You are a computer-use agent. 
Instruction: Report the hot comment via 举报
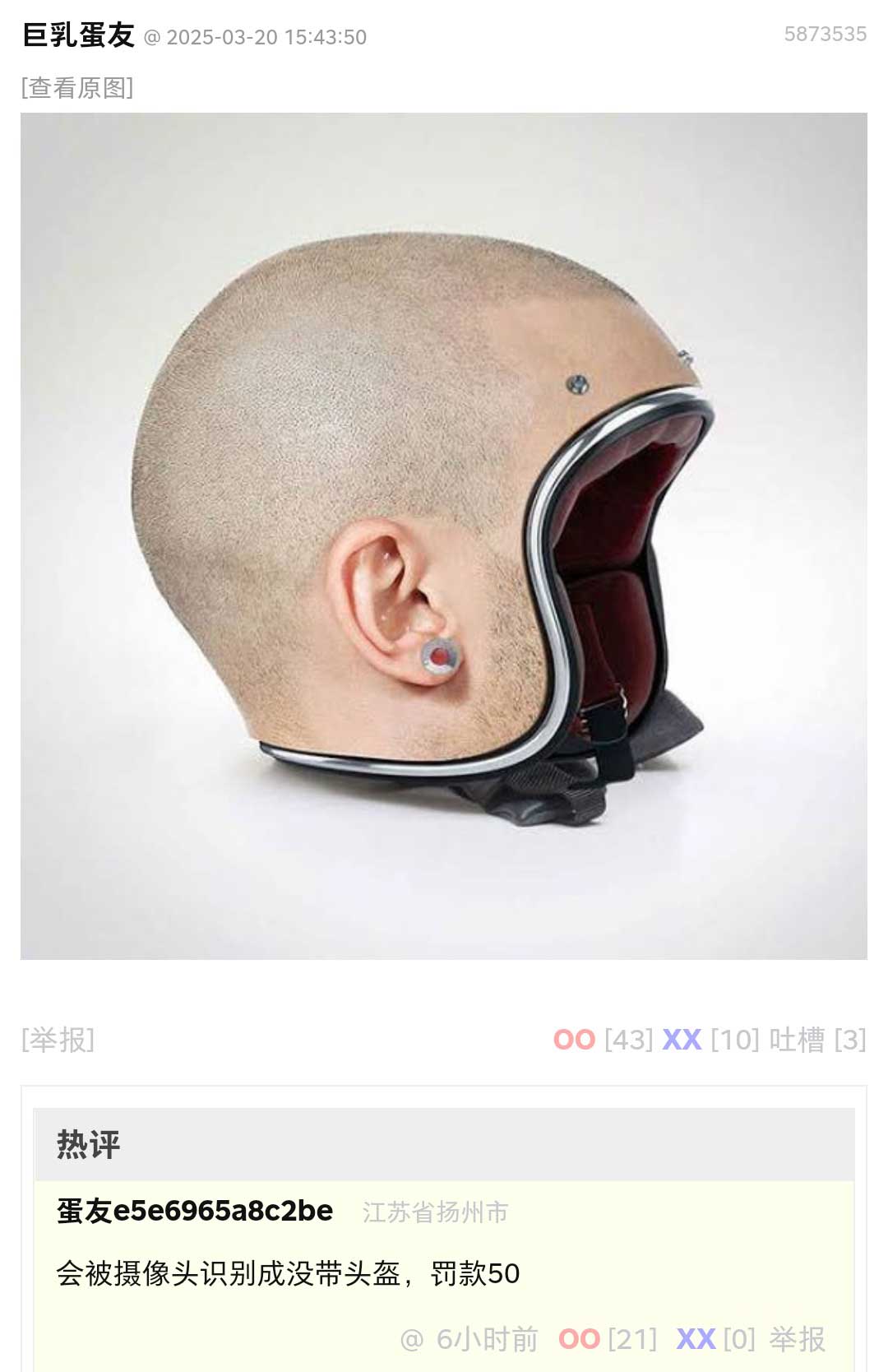pyautogui.click(x=797, y=1339)
